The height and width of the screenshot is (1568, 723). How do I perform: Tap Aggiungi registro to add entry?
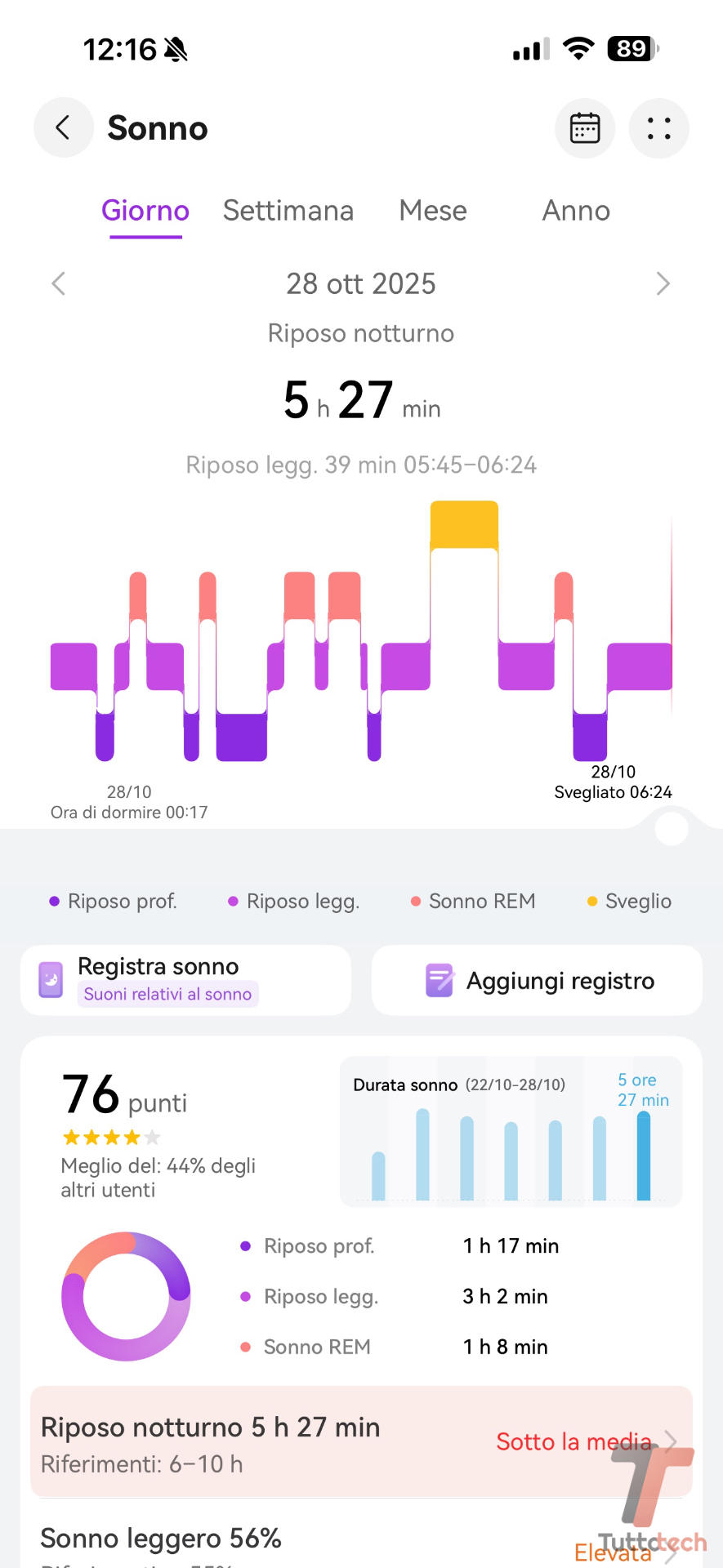coord(537,980)
